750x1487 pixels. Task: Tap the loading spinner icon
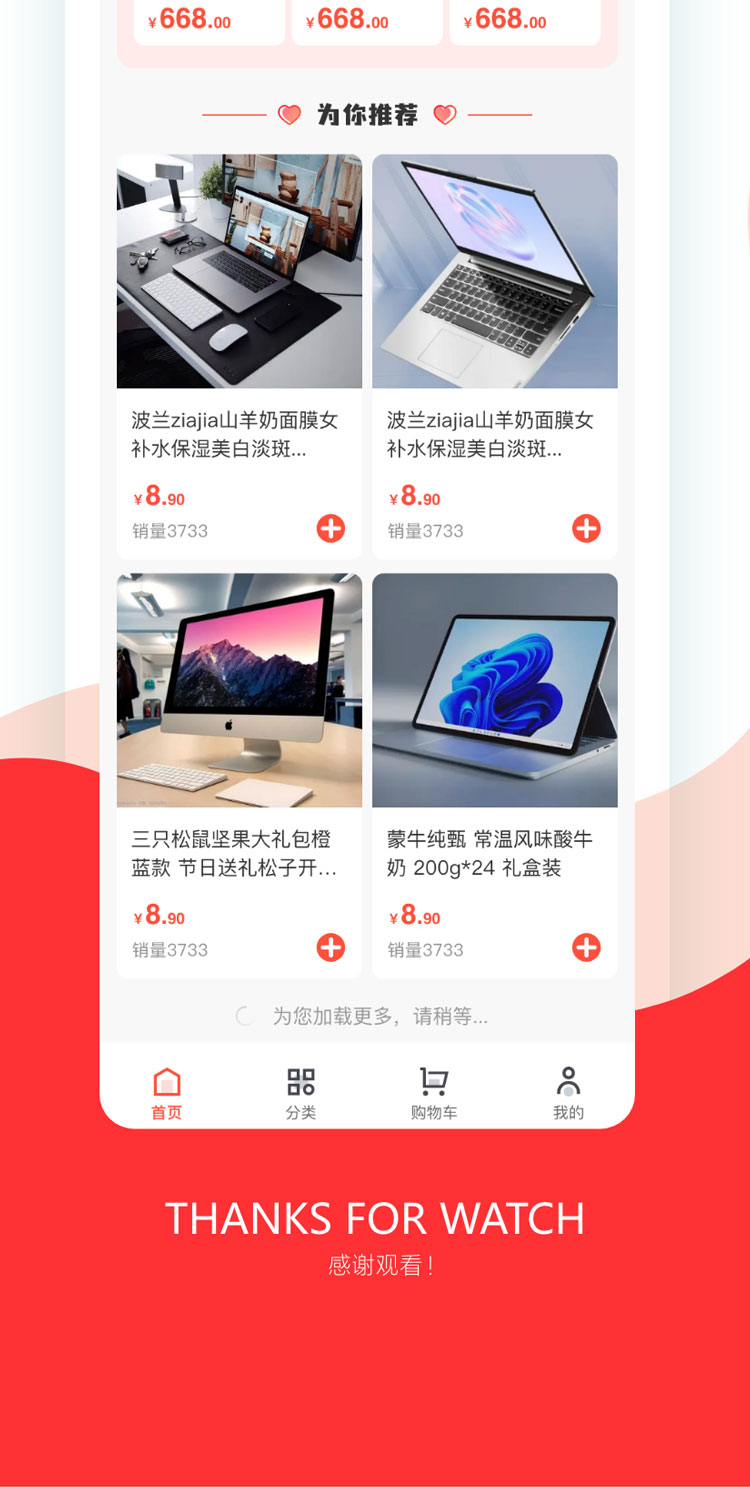pos(244,1015)
